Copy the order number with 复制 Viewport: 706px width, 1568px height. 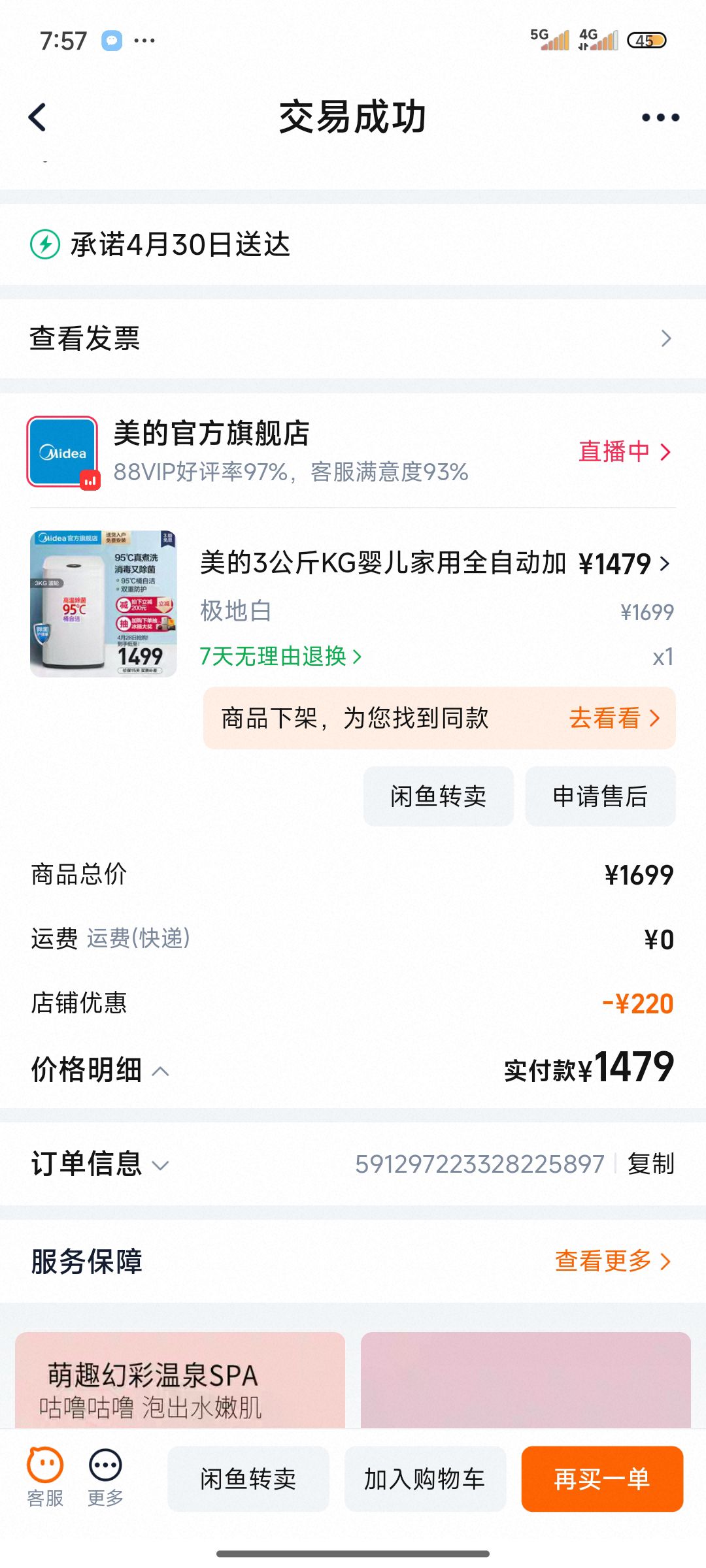coord(650,1164)
